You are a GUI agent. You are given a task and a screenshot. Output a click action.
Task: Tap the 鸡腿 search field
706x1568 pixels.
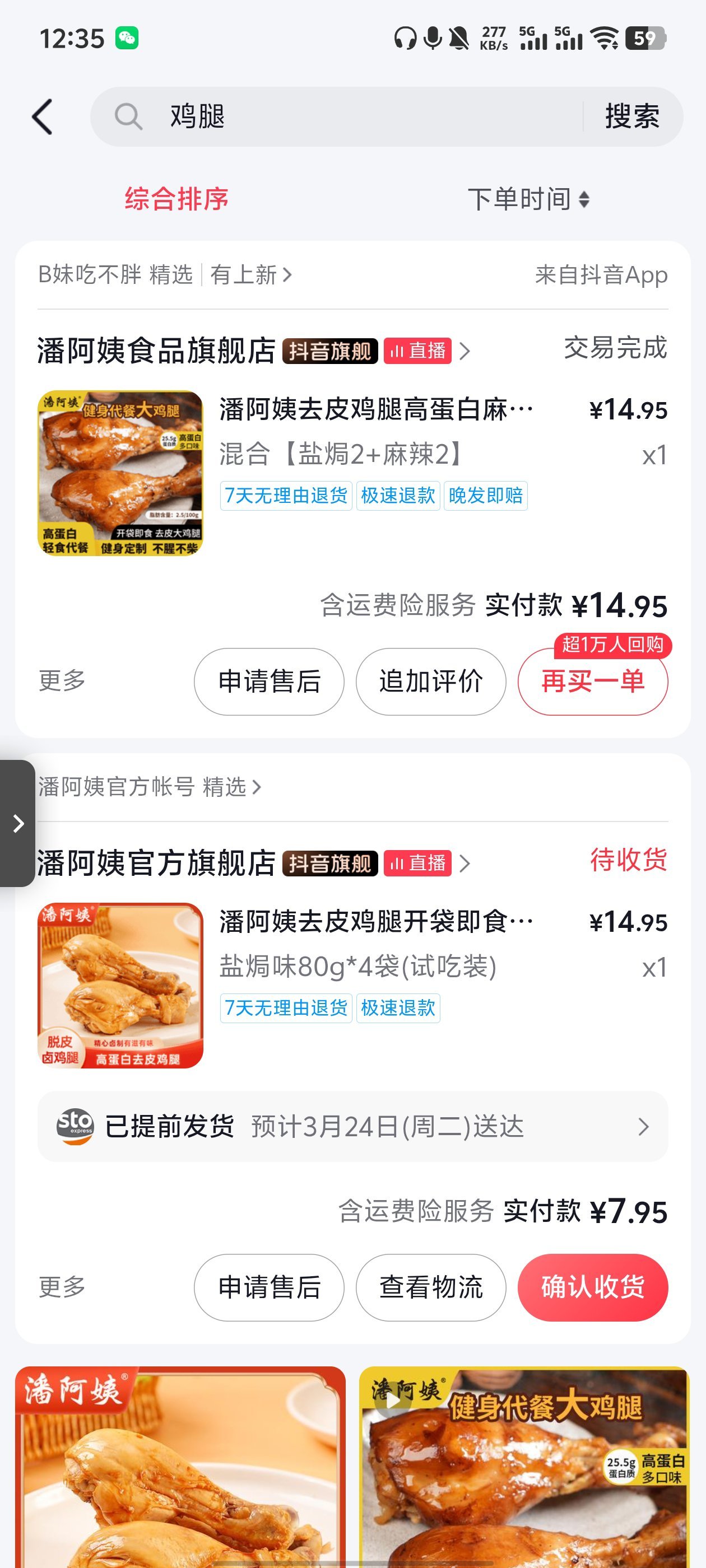341,116
